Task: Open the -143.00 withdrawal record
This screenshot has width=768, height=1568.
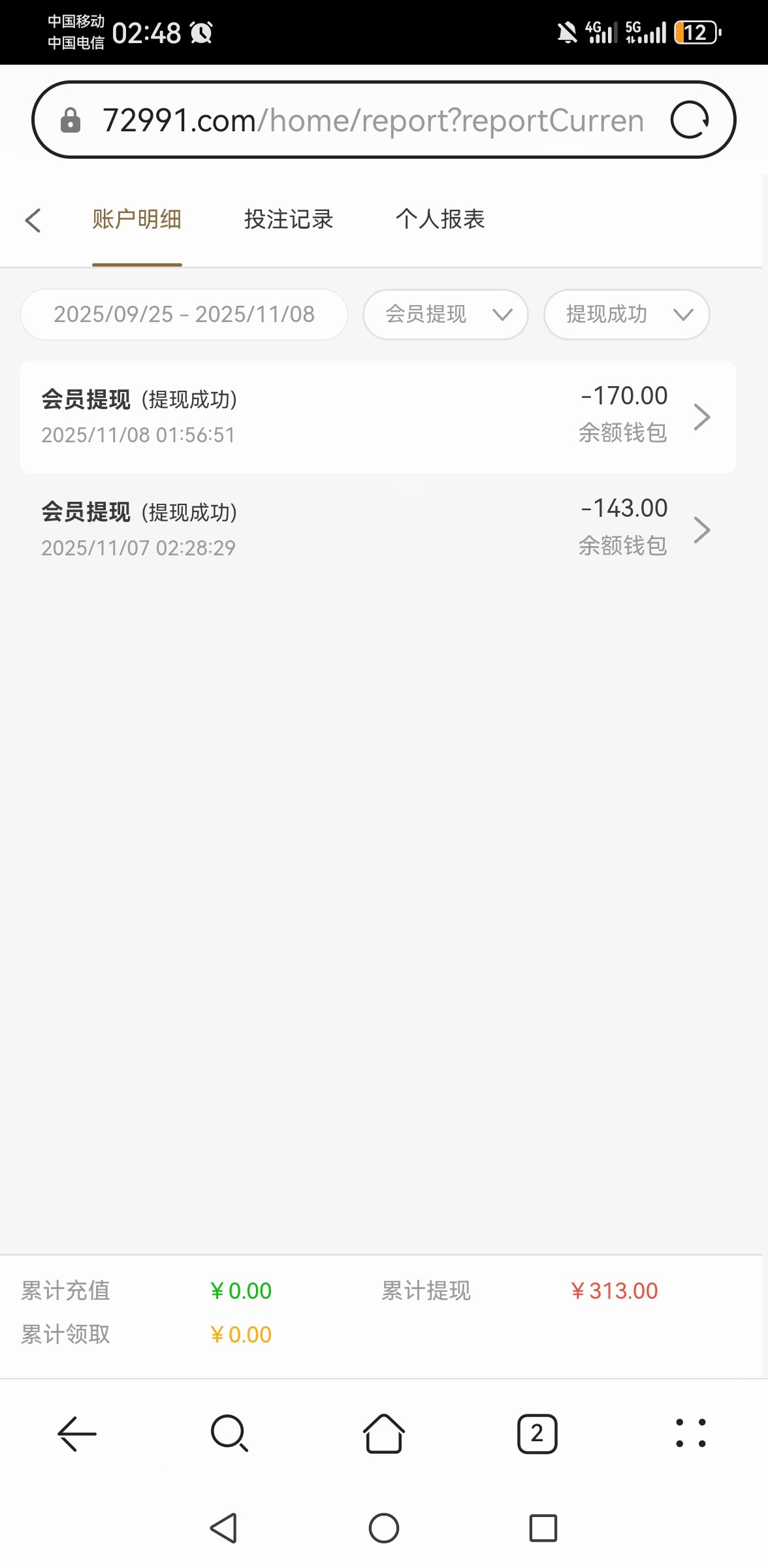Action: click(377, 529)
